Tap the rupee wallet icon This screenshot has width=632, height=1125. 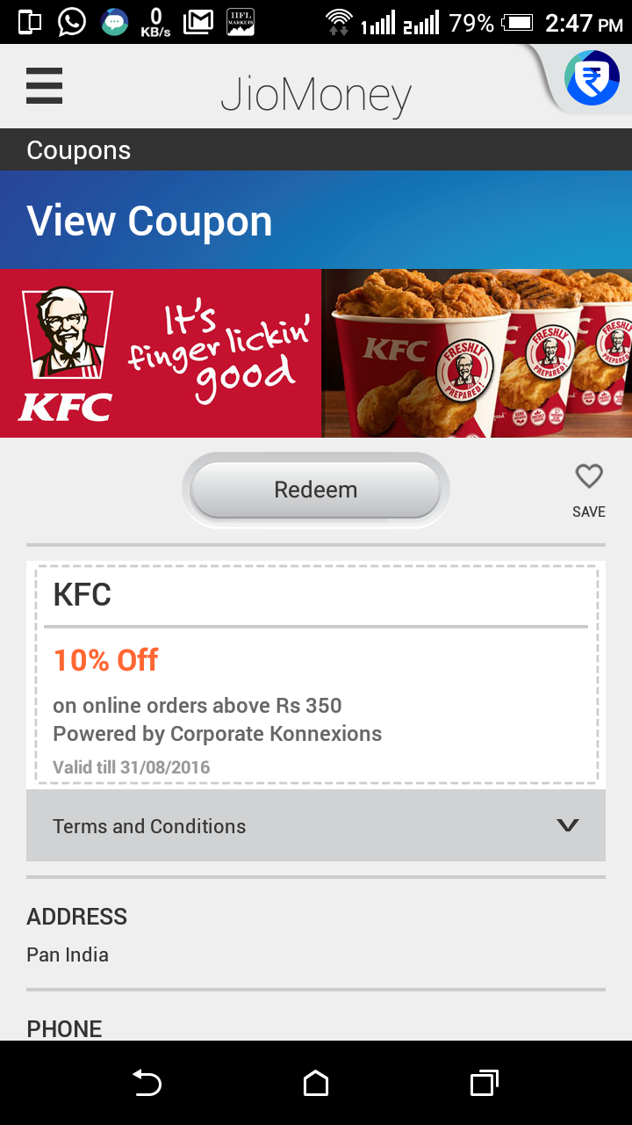click(x=592, y=79)
